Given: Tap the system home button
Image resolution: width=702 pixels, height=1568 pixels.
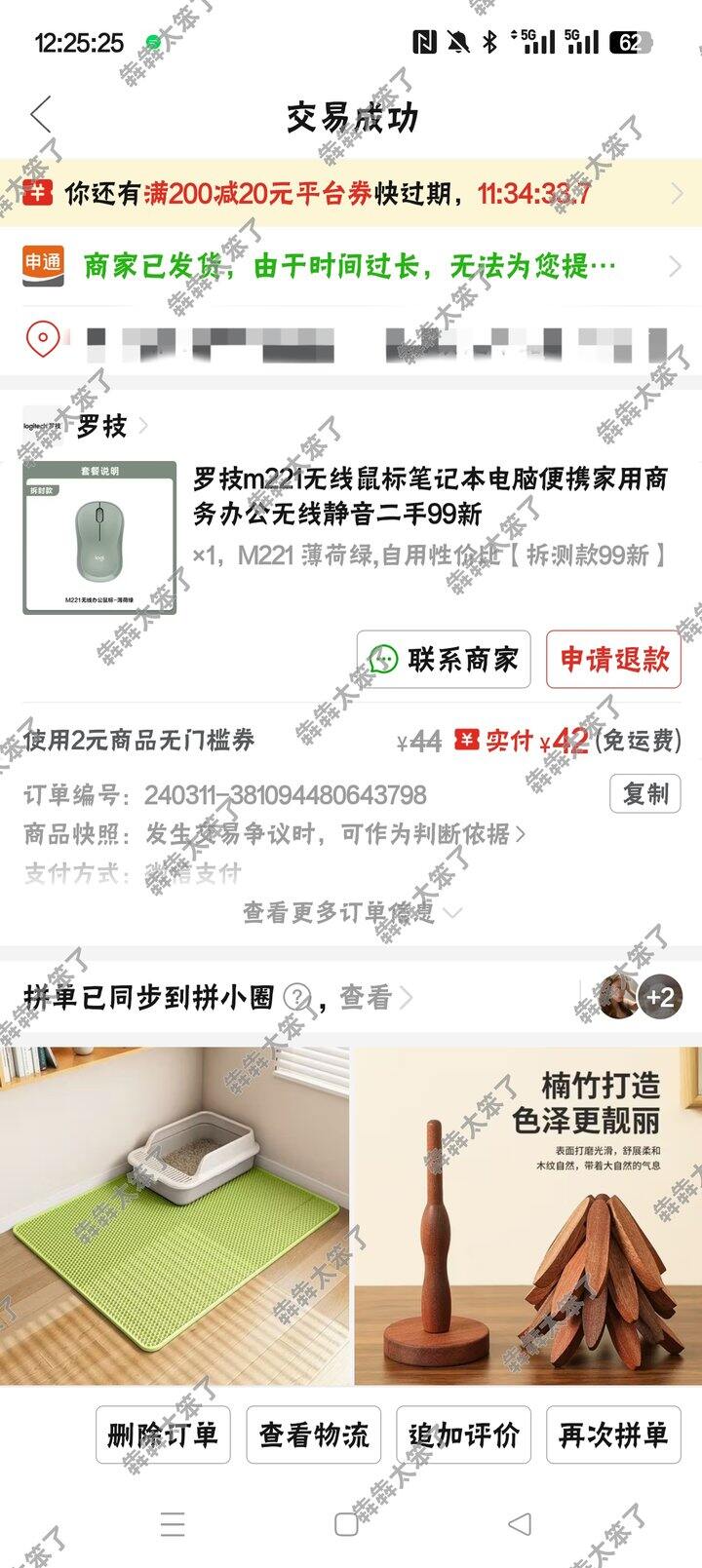Looking at the screenshot, I should coord(346,1523).
